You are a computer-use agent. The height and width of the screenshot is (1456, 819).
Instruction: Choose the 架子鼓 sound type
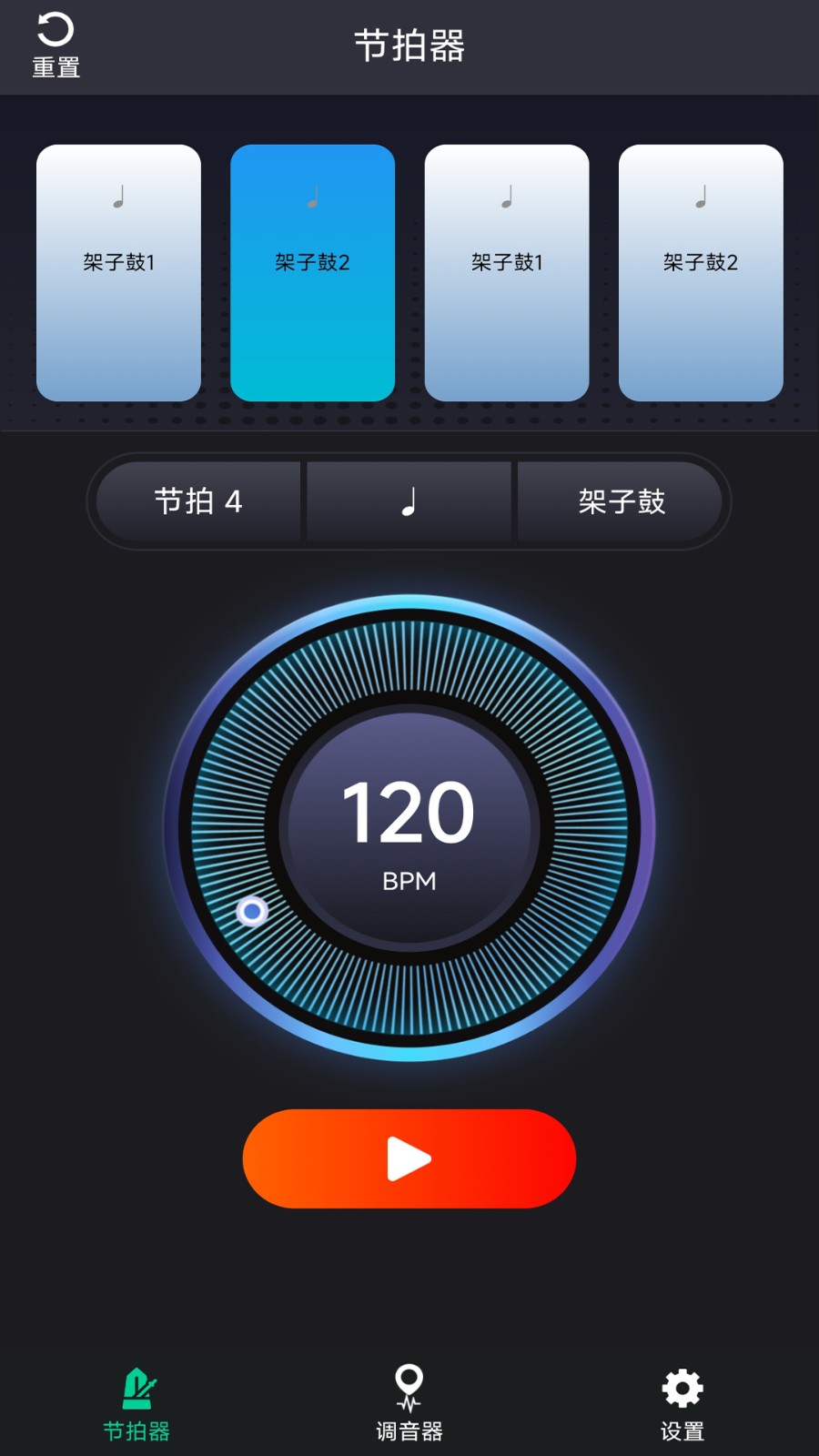(621, 501)
